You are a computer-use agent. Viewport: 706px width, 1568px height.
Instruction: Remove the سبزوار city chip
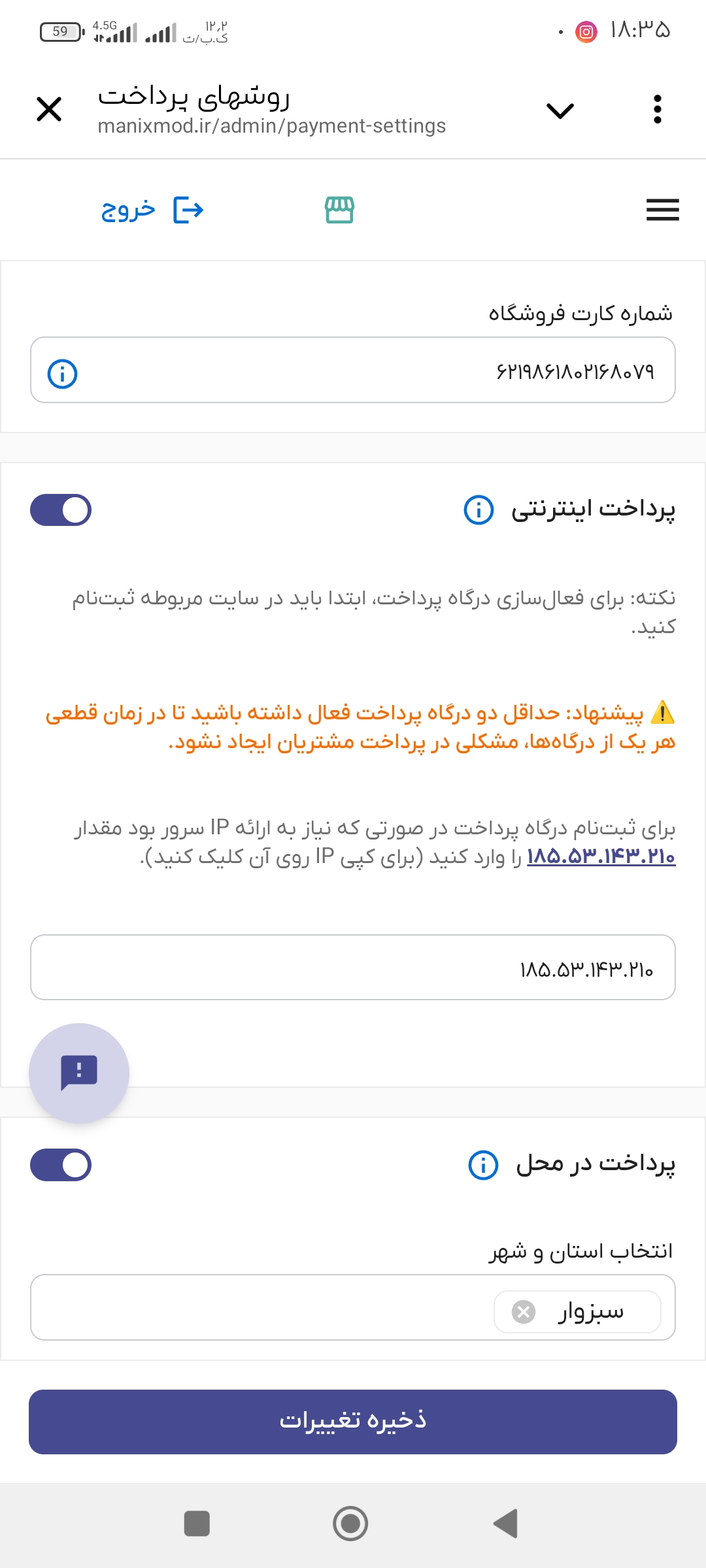click(x=524, y=1311)
